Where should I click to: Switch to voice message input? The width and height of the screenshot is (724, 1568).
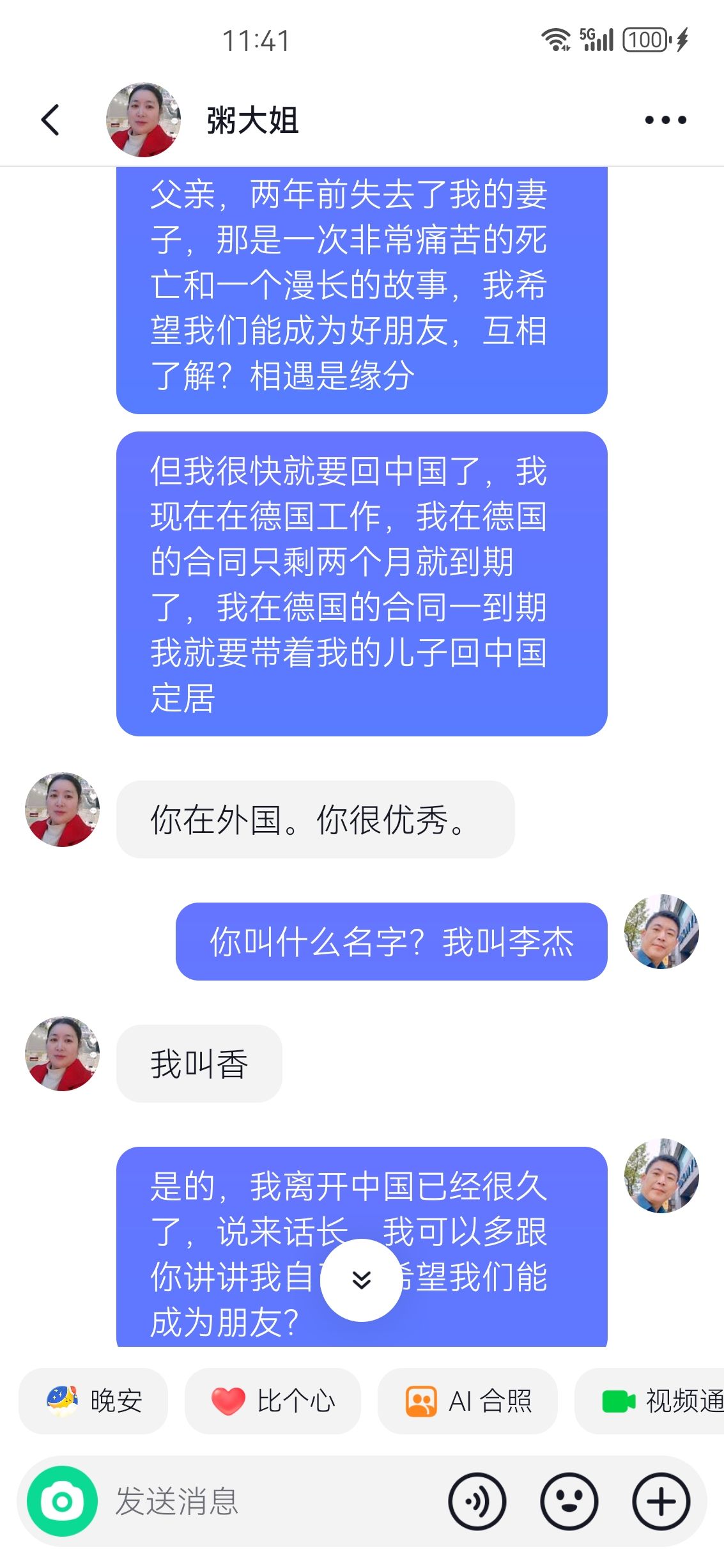coord(477,1501)
